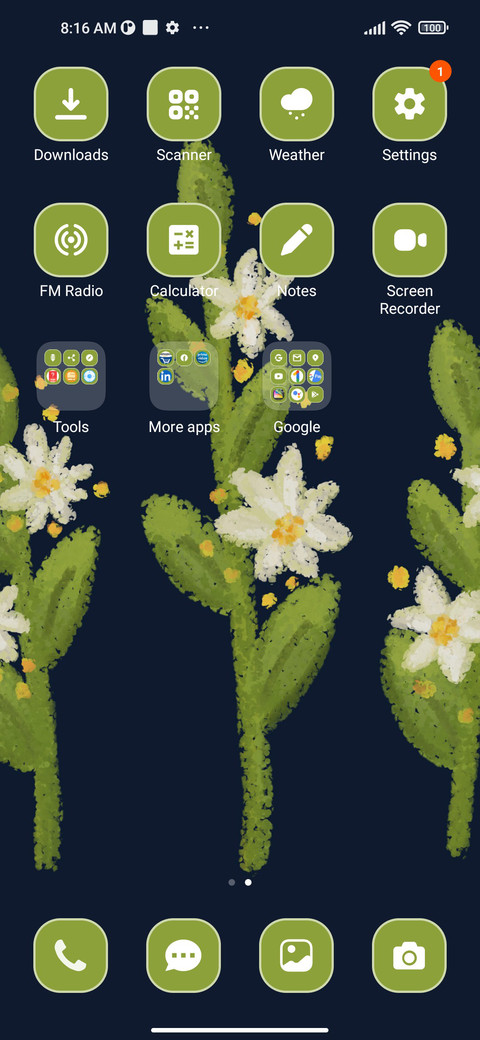Open the Downloads app
This screenshot has width=480, height=1040.
[x=71, y=104]
